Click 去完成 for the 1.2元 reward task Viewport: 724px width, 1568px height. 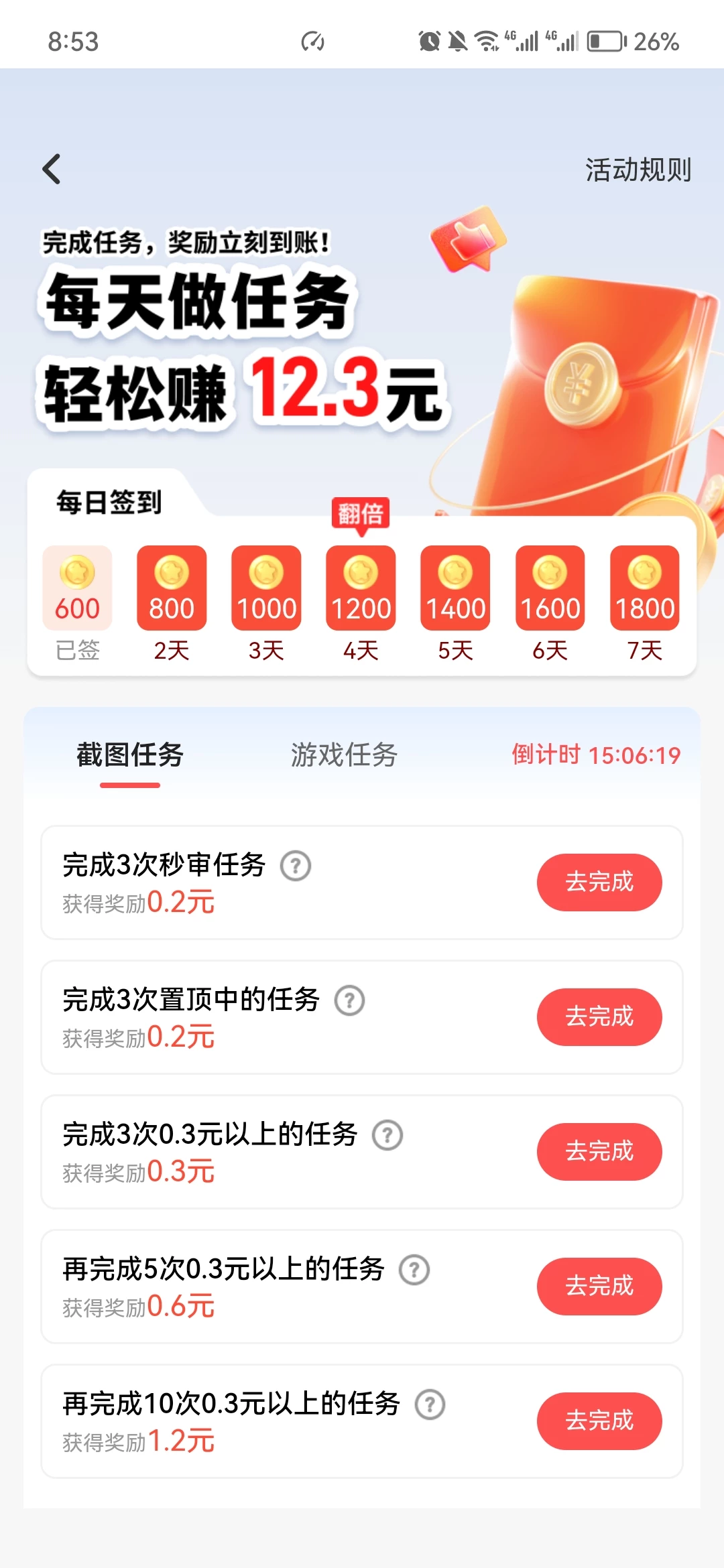point(600,1421)
